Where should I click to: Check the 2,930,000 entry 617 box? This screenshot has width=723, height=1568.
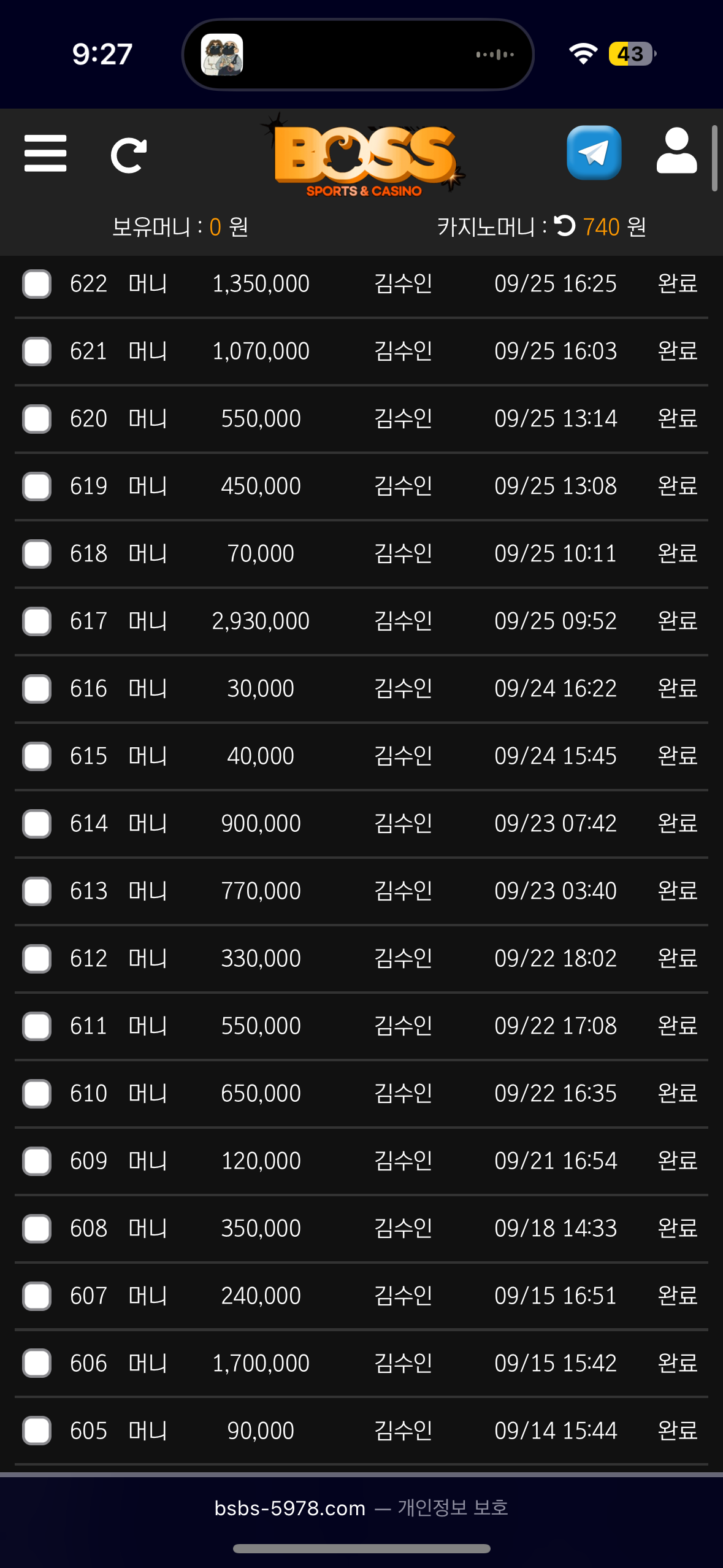tap(37, 621)
